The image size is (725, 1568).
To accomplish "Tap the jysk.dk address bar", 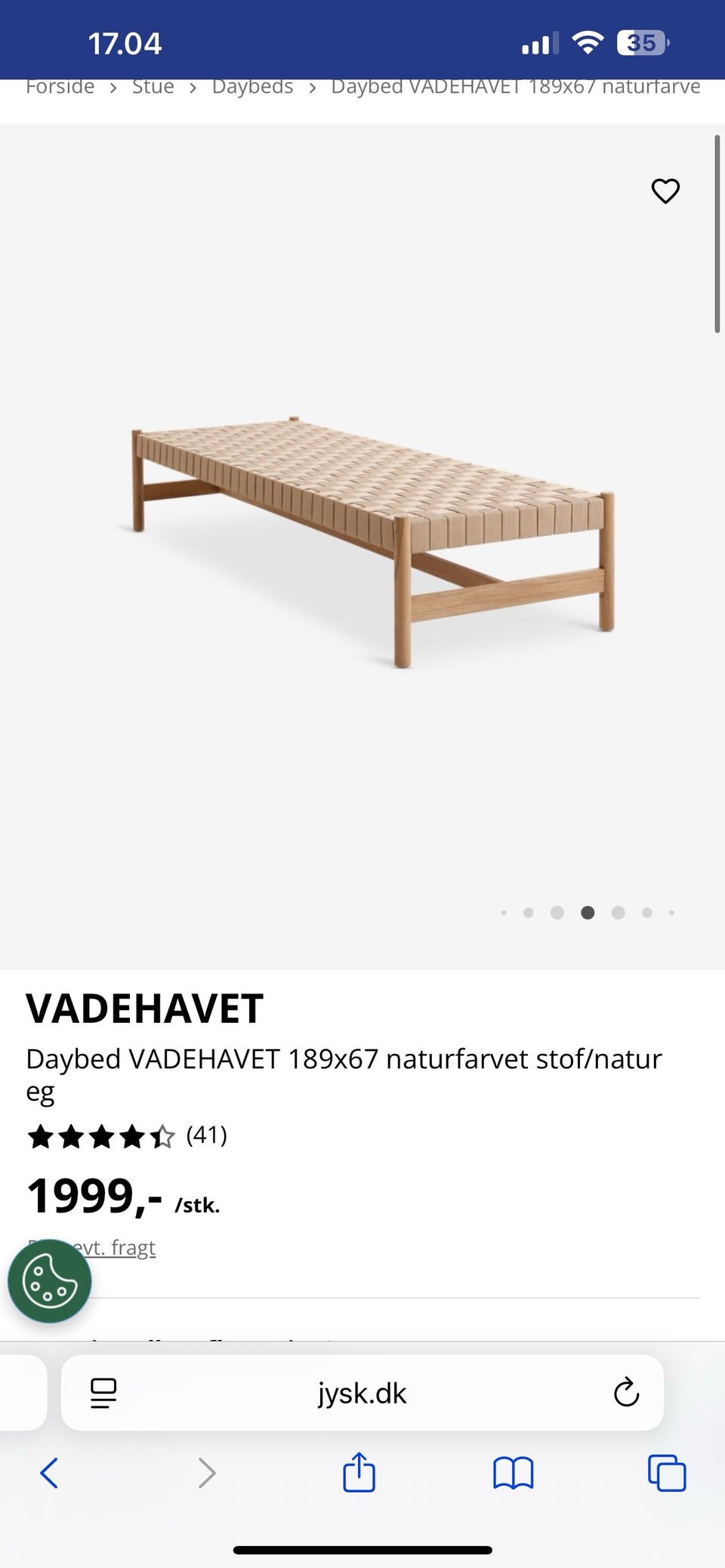I will click(362, 1393).
